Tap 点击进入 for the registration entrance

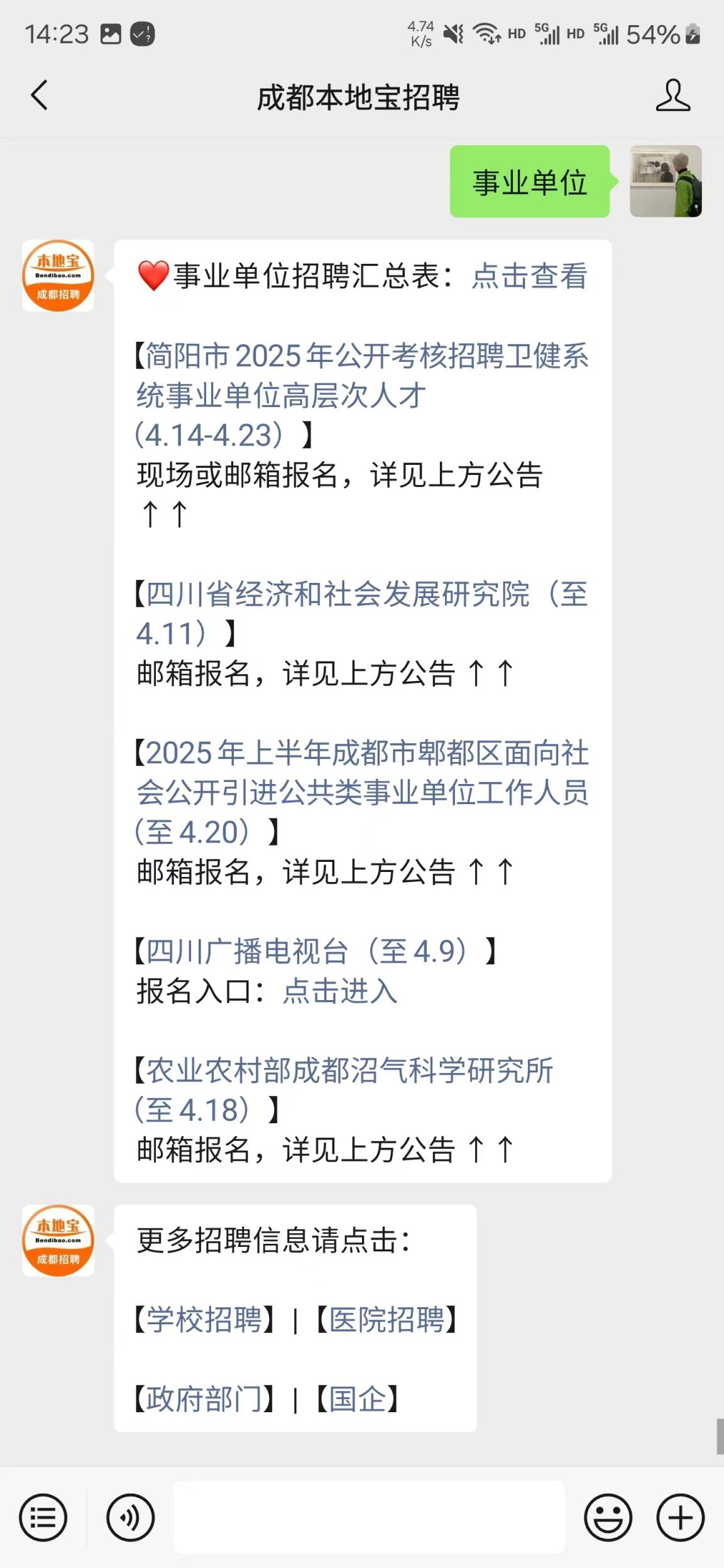(340, 991)
